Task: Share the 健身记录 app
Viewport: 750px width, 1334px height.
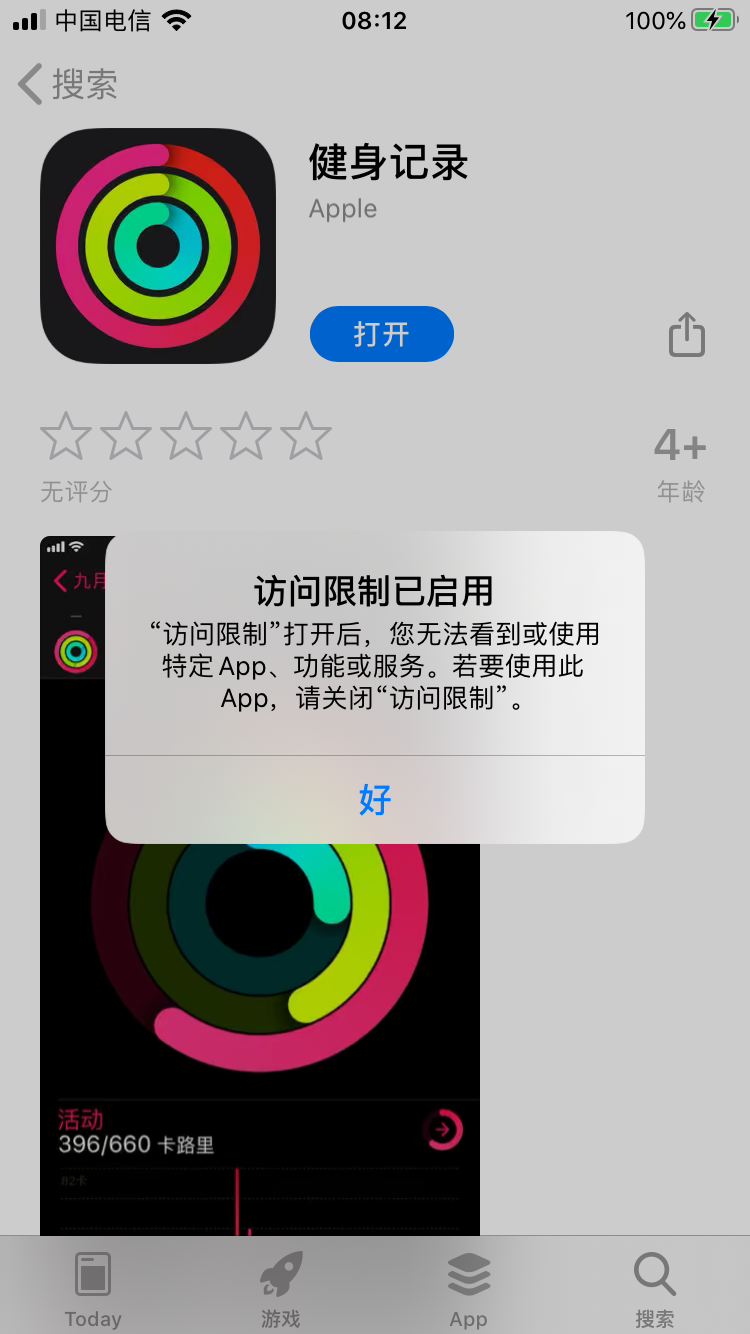Action: [x=686, y=334]
